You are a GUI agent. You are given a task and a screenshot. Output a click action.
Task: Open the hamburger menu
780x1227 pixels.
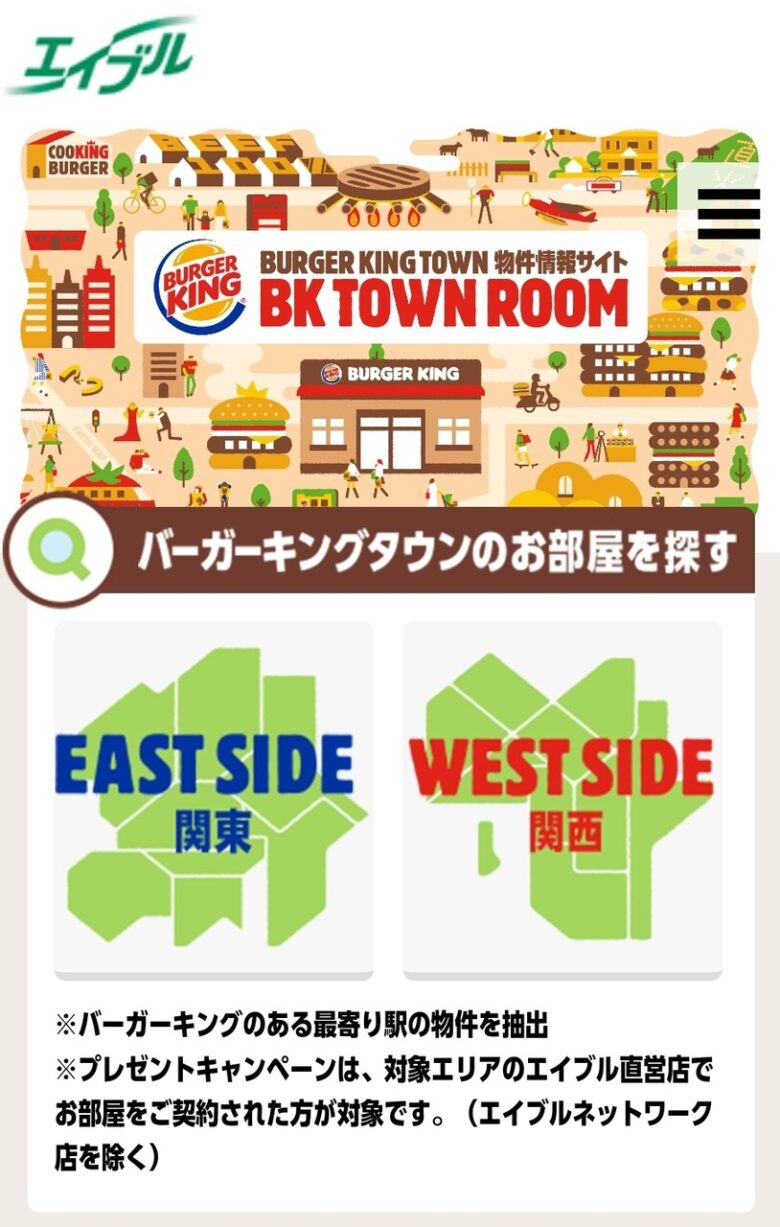[x=728, y=213]
